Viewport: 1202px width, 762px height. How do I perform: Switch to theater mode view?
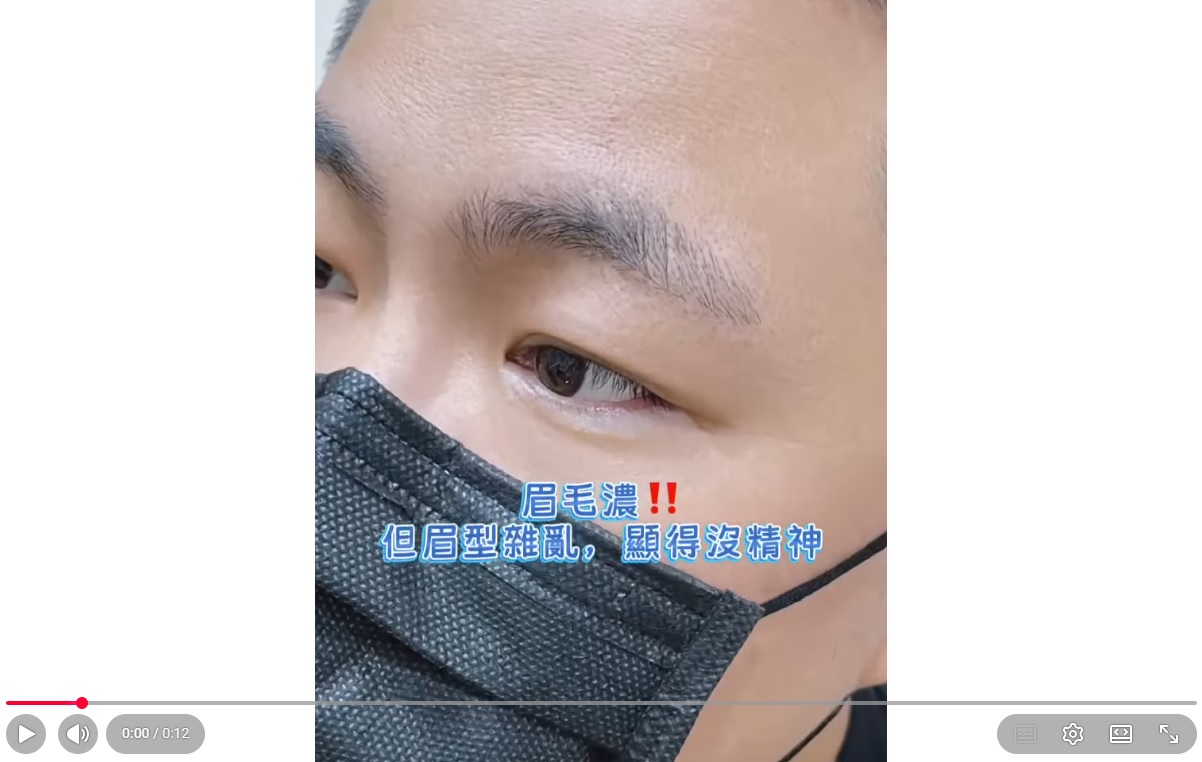(x=1121, y=734)
